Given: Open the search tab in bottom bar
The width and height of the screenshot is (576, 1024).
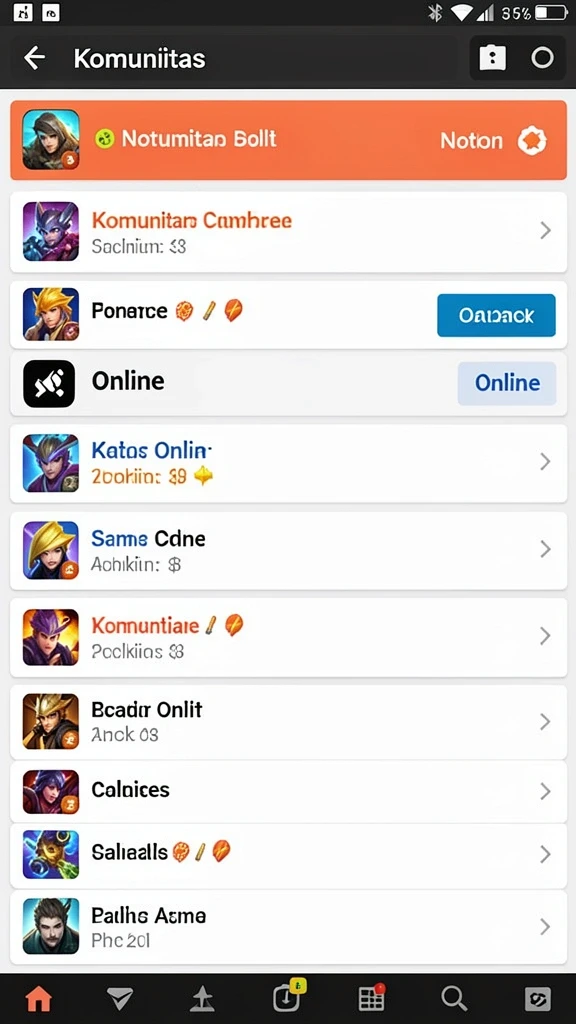Looking at the screenshot, I should [x=453, y=999].
